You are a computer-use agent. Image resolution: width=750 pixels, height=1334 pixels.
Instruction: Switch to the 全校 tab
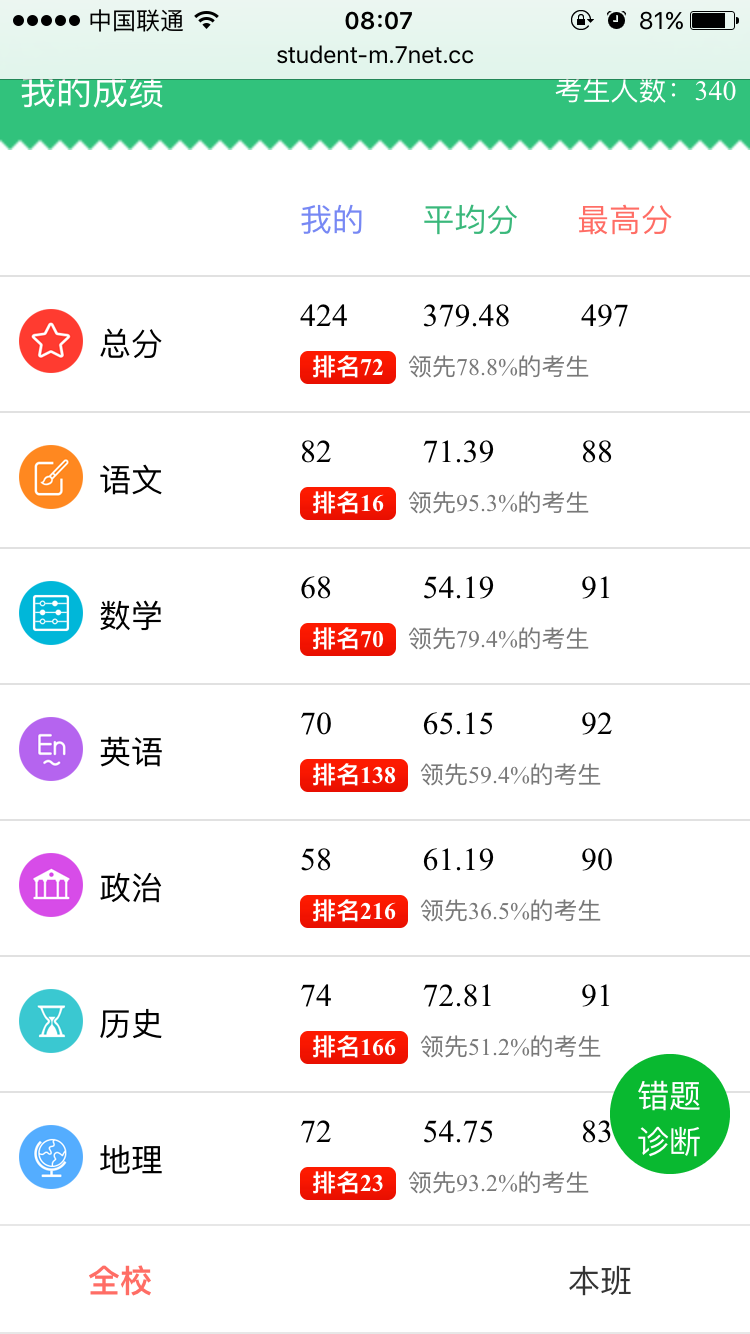tap(120, 1281)
